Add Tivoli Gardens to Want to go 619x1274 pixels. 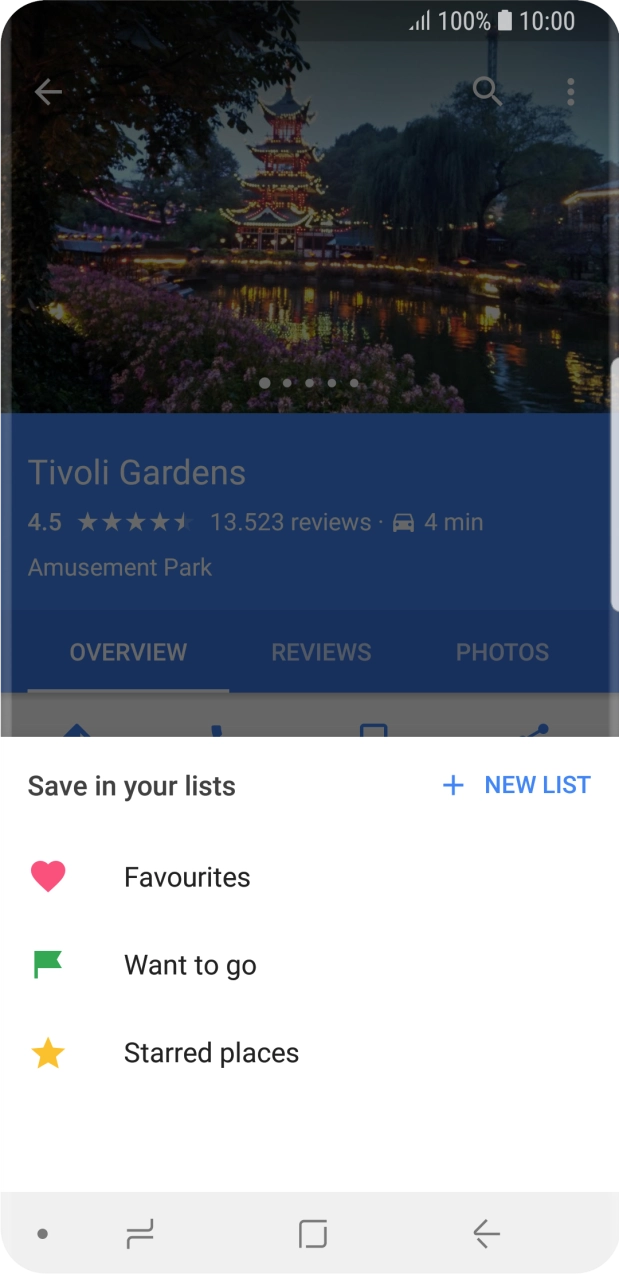pyautogui.click(x=309, y=965)
